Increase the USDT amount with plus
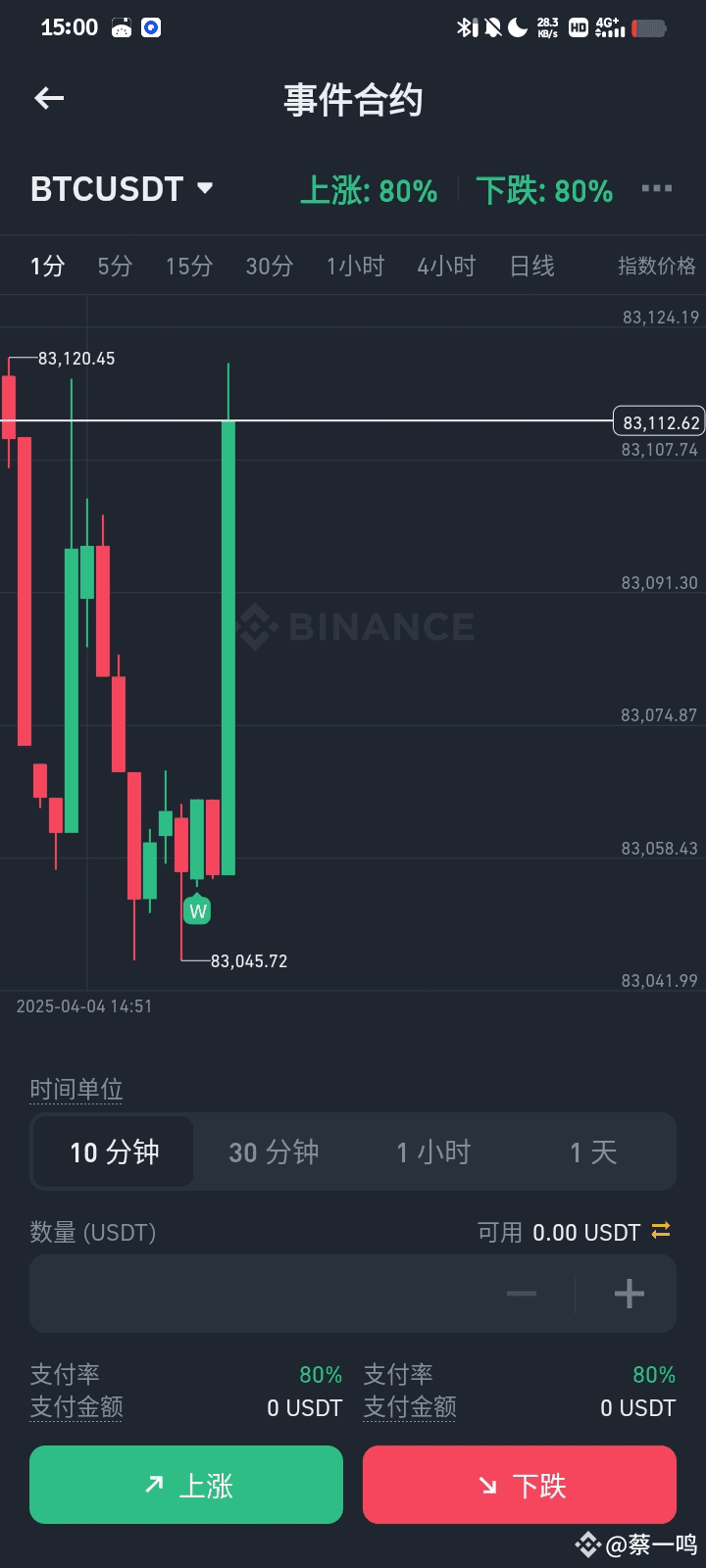 click(x=630, y=1294)
